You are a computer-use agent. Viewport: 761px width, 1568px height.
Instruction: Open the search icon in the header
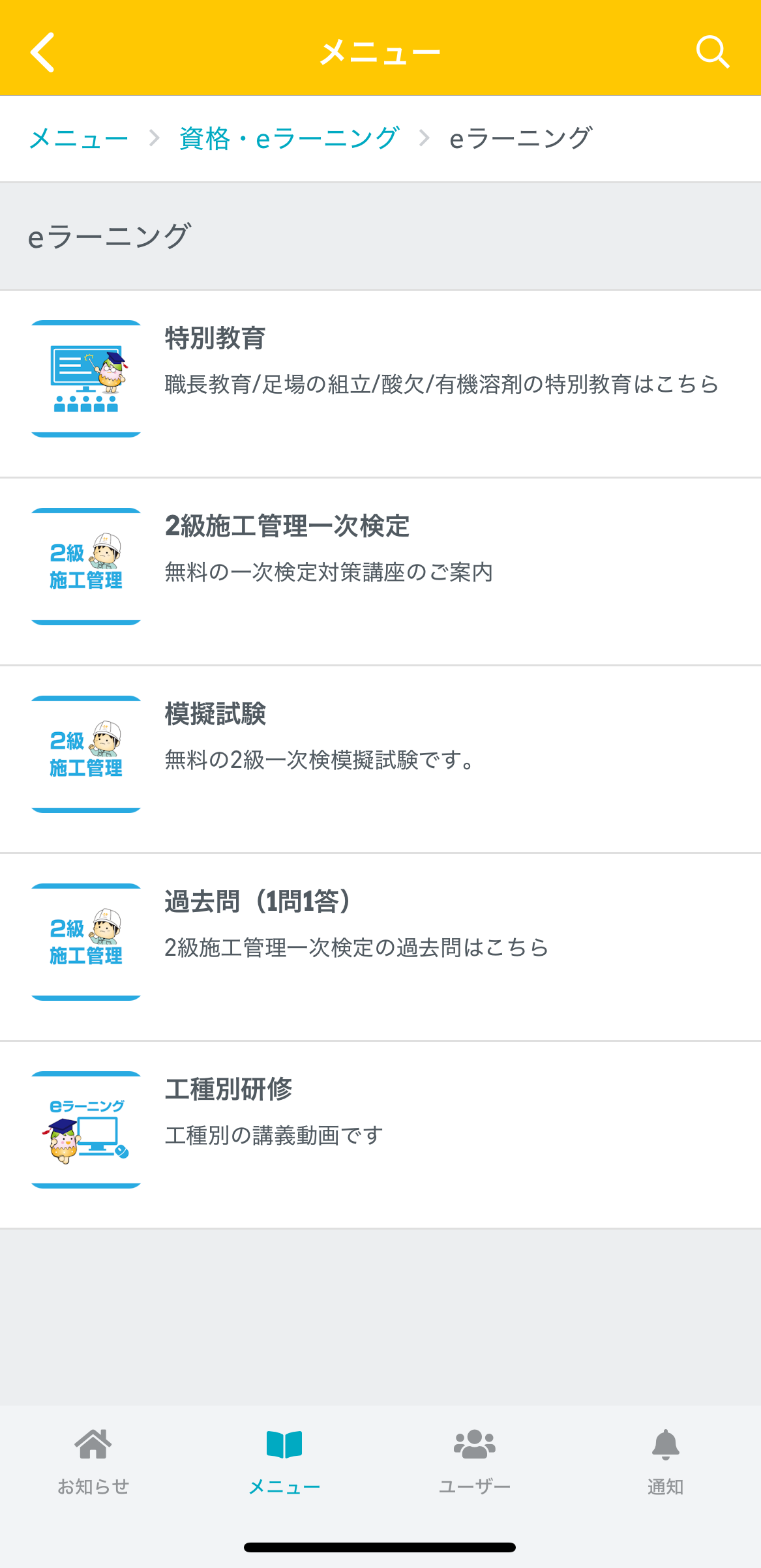pos(713,51)
